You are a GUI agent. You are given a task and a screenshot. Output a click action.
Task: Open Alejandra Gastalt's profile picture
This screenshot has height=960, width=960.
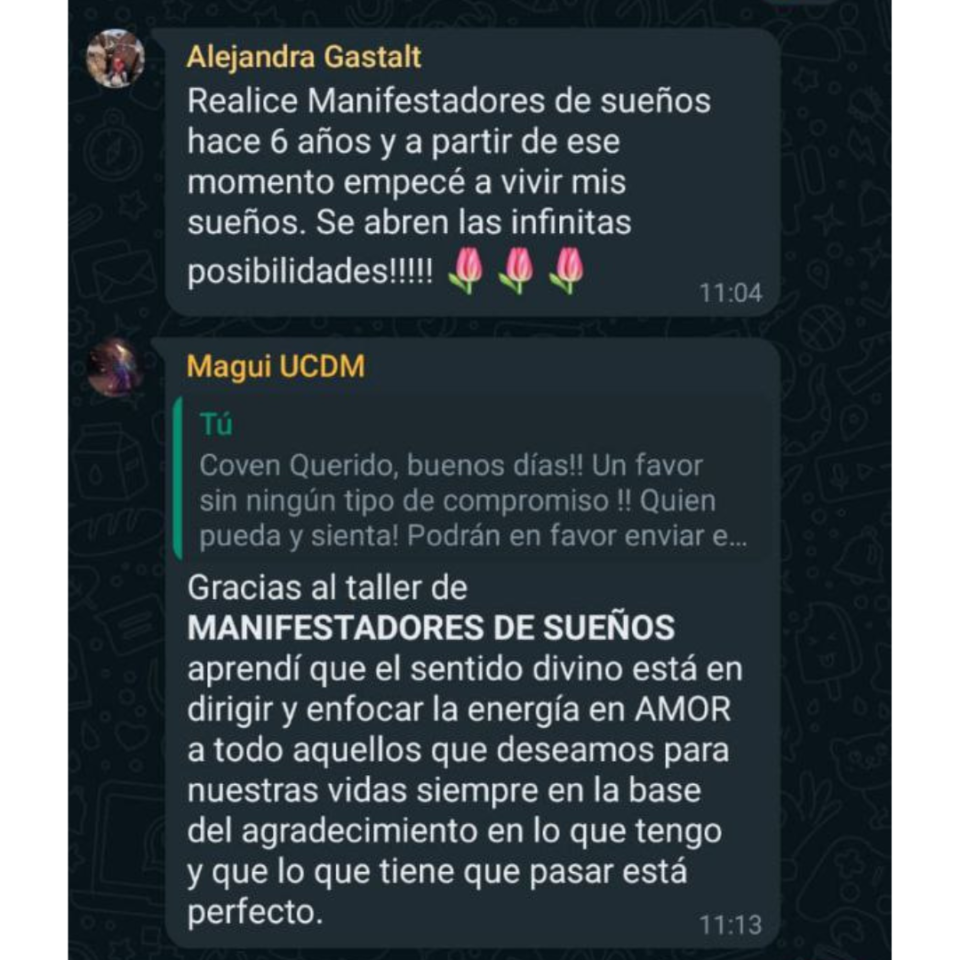coord(115,59)
